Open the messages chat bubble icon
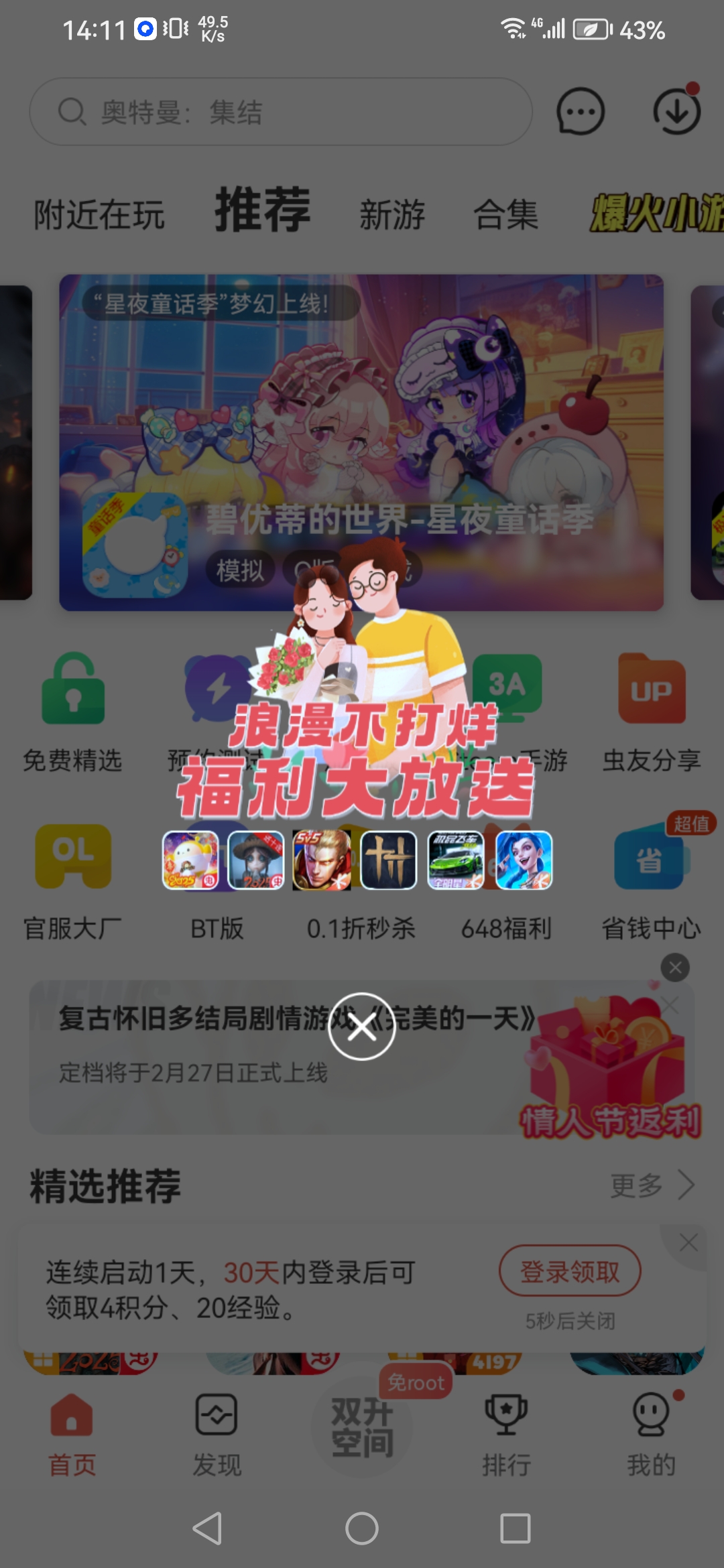724x1568 pixels. pyautogui.click(x=581, y=112)
